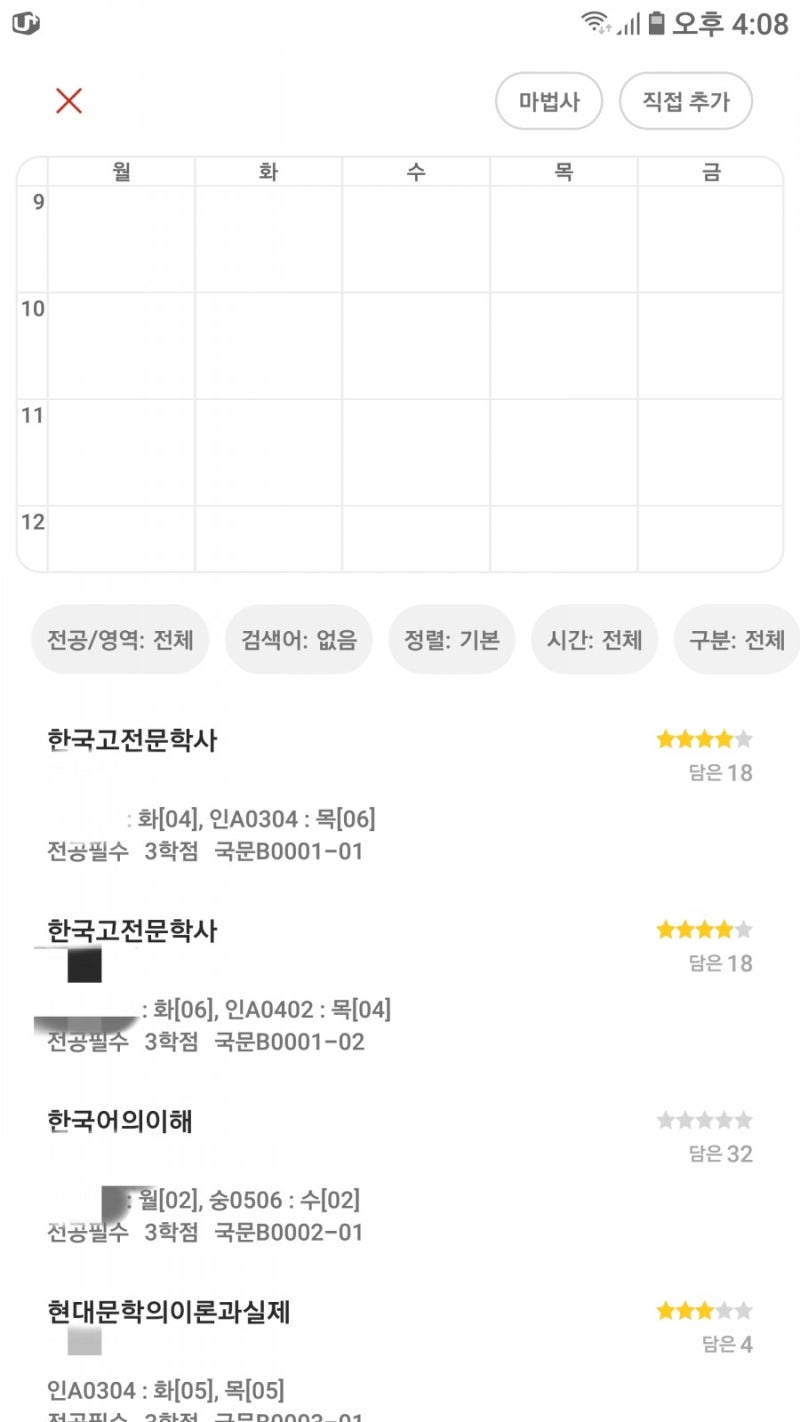
Task: Open the 구분: 전체 filter
Action: tap(737, 640)
